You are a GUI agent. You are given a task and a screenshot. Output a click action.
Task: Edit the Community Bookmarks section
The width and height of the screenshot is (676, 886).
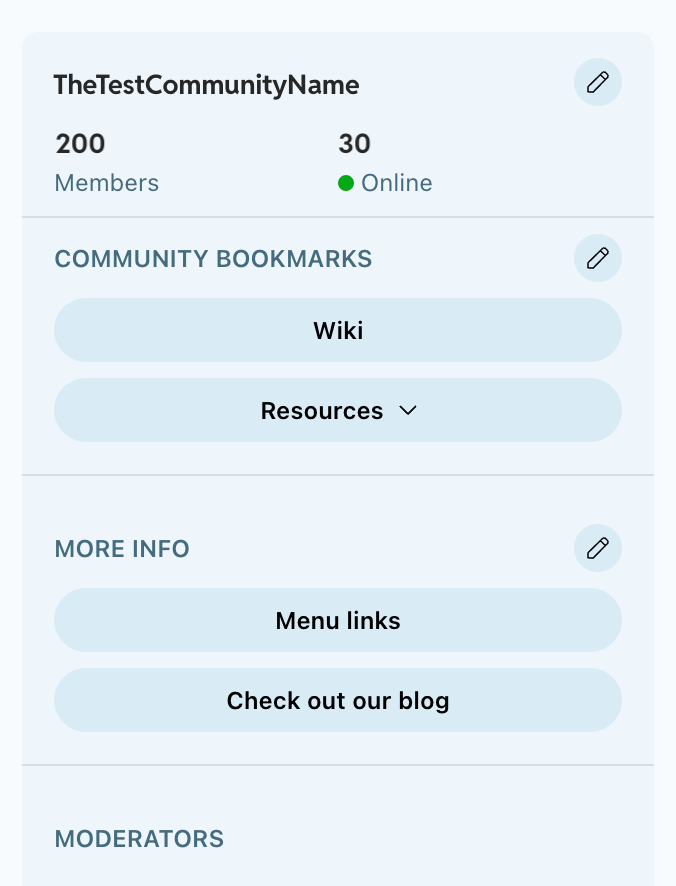pyautogui.click(x=597, y=258)
